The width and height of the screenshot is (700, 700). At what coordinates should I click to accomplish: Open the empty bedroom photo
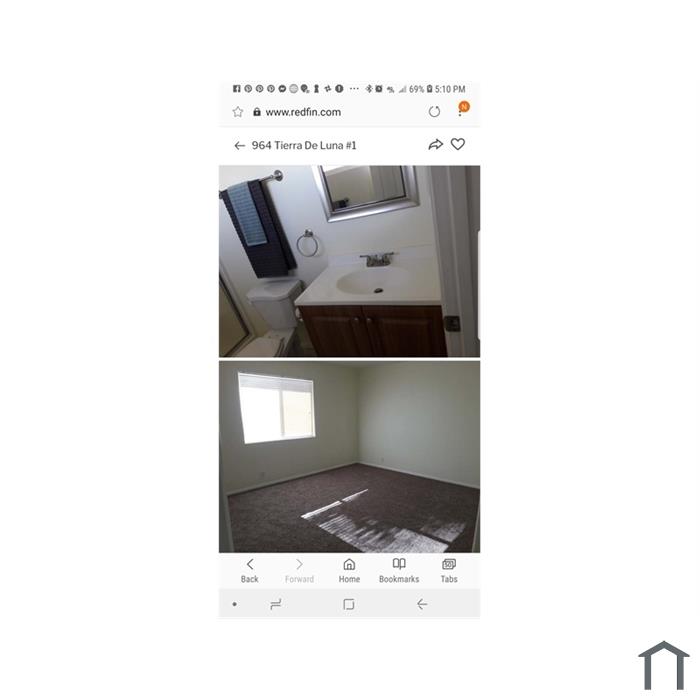pyautogui.click(x=349, y=456)
